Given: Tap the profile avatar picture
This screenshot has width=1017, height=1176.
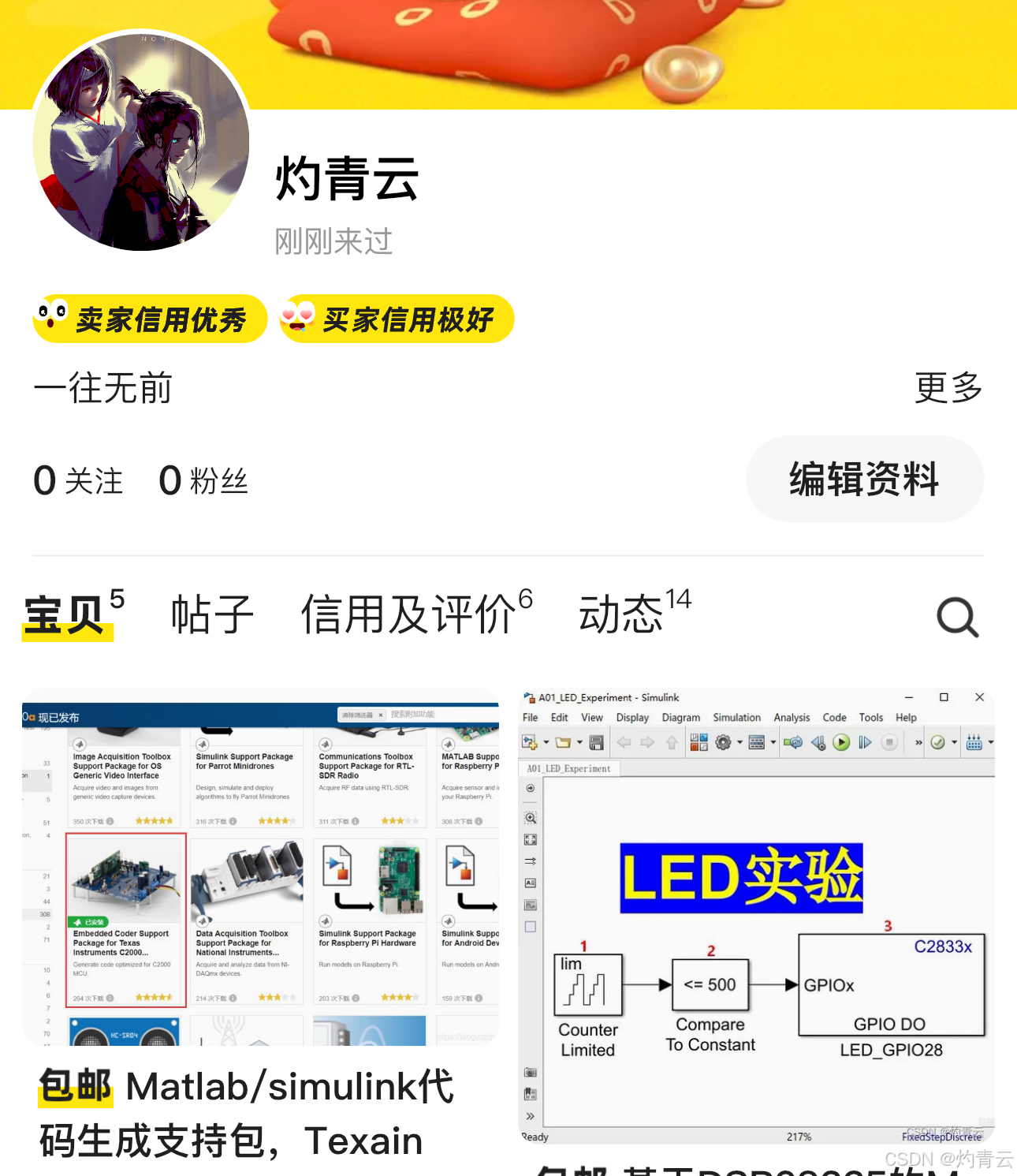Looking at the screenshot, I should pos(142,142).
